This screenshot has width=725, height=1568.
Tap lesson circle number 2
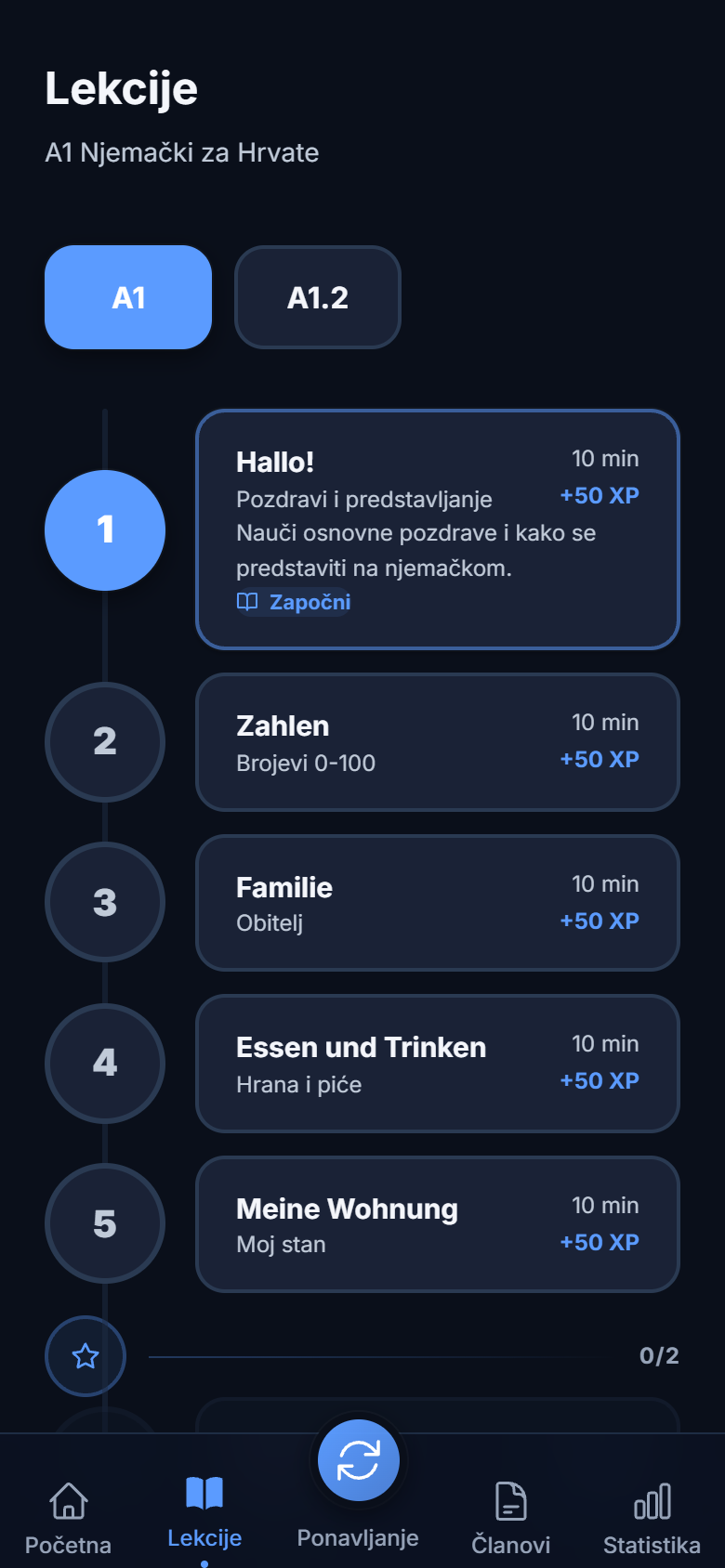point(104,742)
